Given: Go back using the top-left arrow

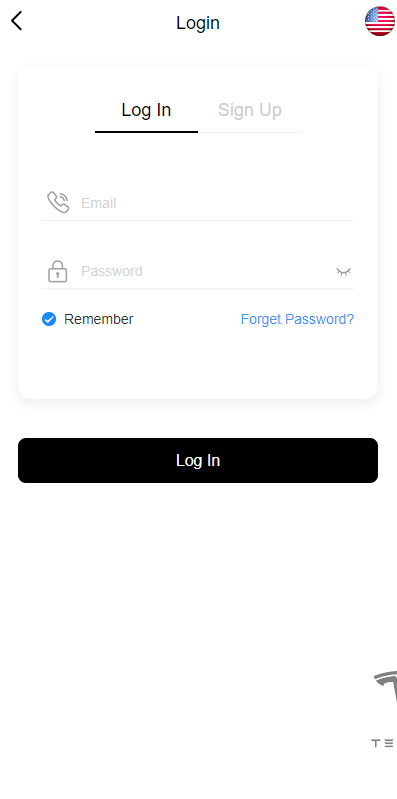Looking at the screenshot, I should 17,21.
